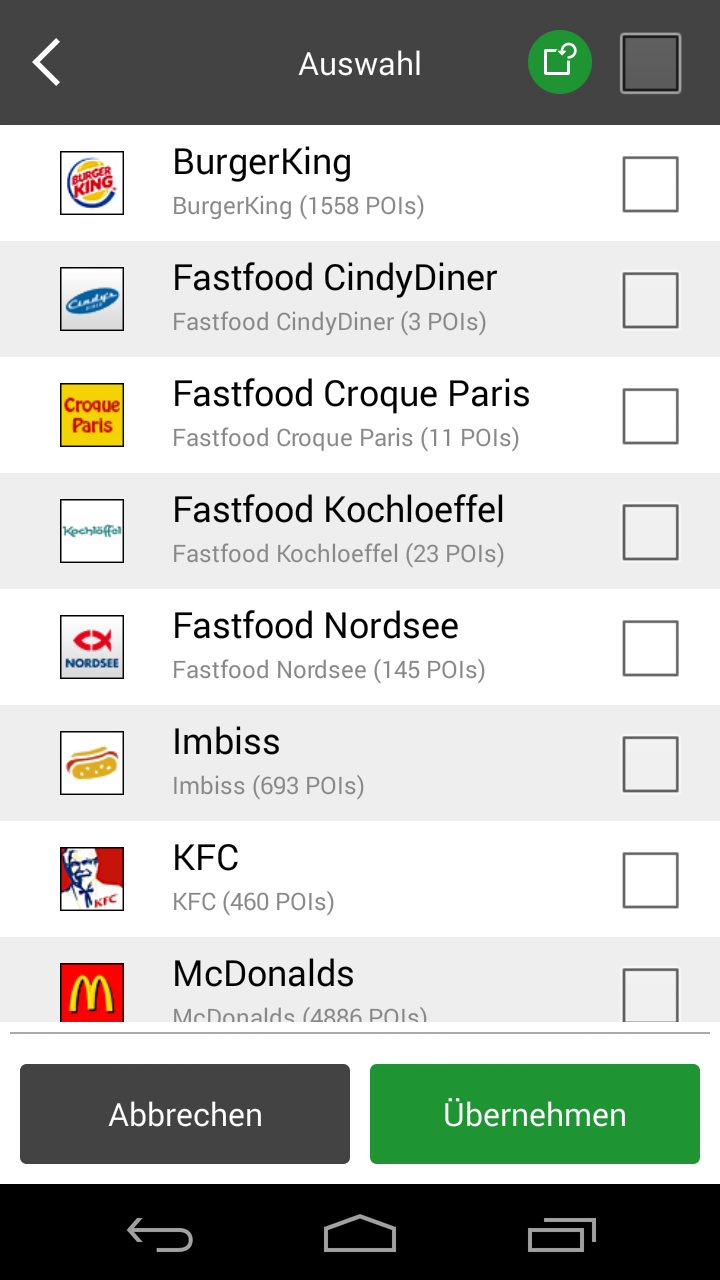The width and height of the screenshot is (720, 1280).
Task: Tap the system home button
Action: tap(360, 1234)
